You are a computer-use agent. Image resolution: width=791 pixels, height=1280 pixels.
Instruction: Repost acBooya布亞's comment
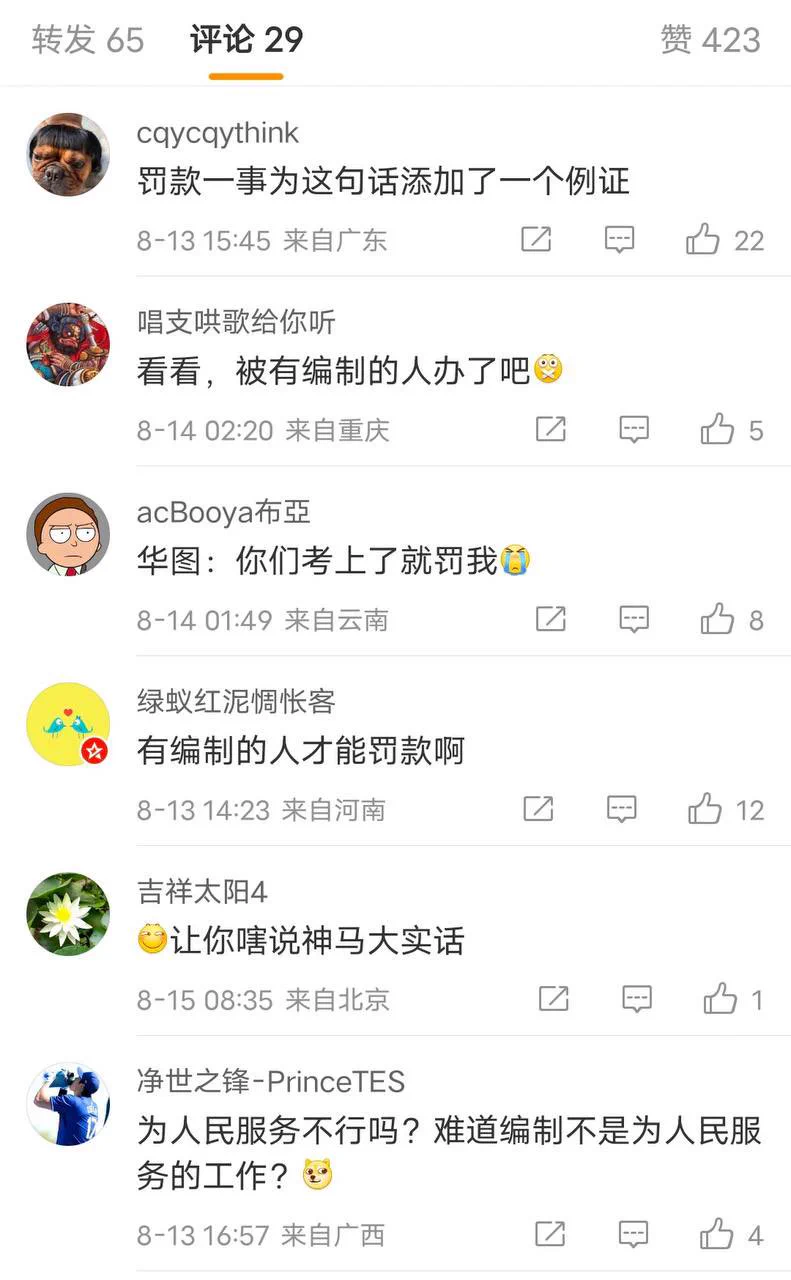point(550,620)
